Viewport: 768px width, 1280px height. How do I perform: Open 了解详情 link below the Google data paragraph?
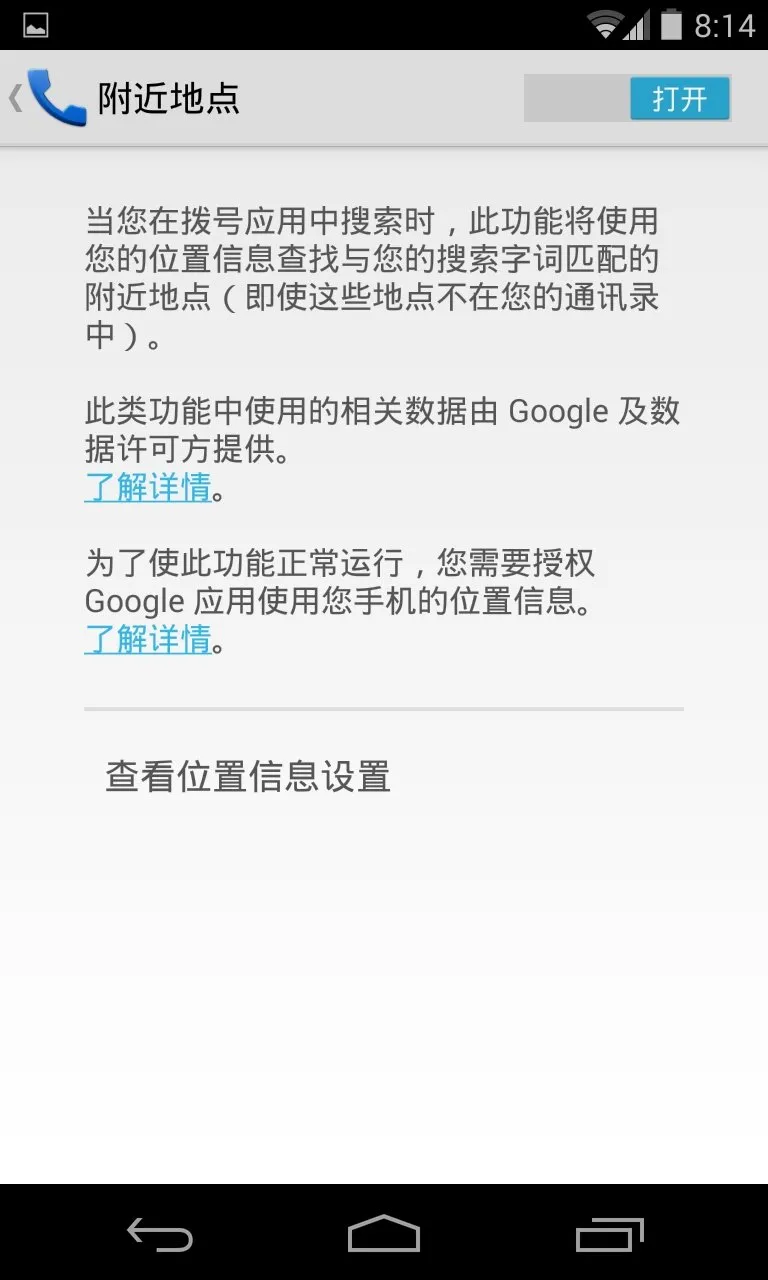148,488
